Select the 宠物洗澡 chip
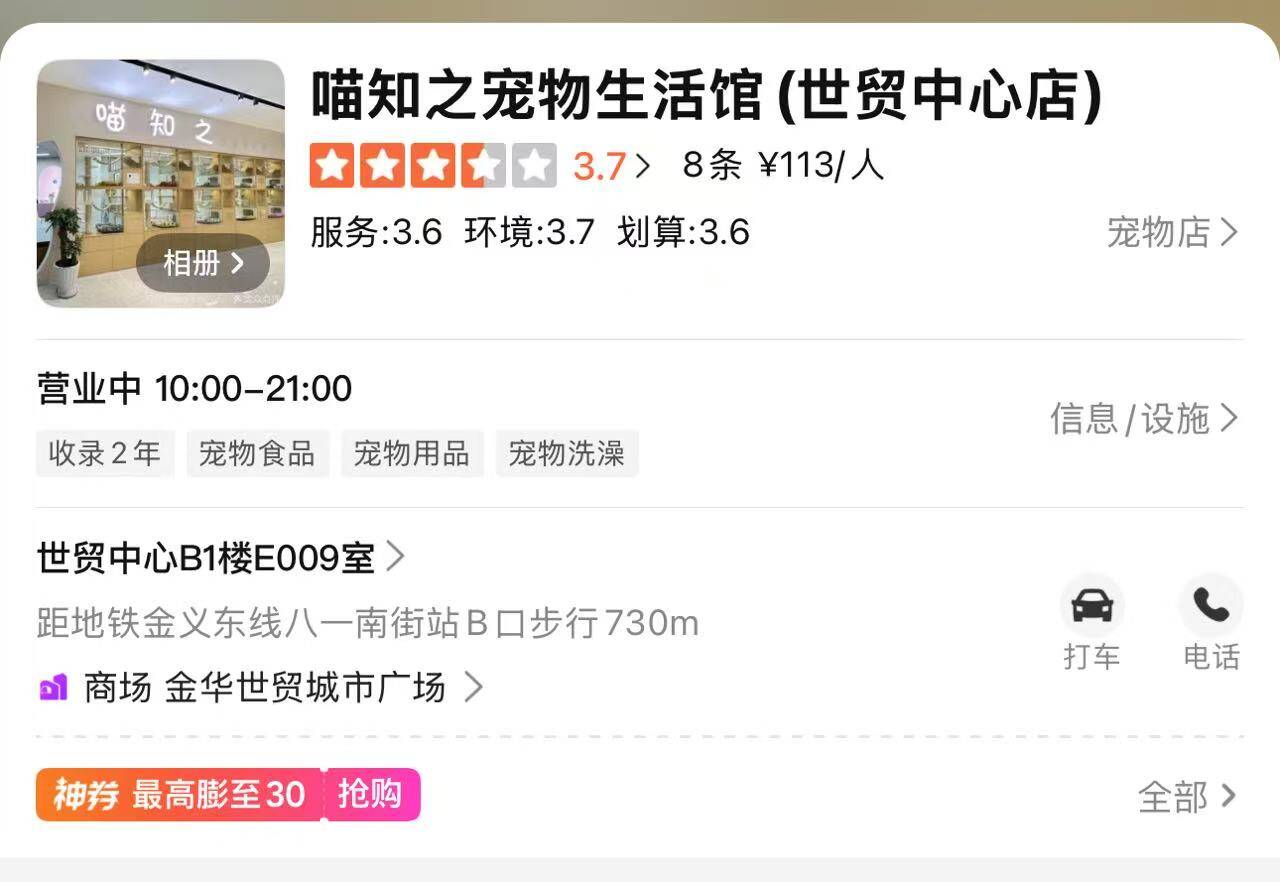Screen dimensions: 1280x882 pos(566,454)
